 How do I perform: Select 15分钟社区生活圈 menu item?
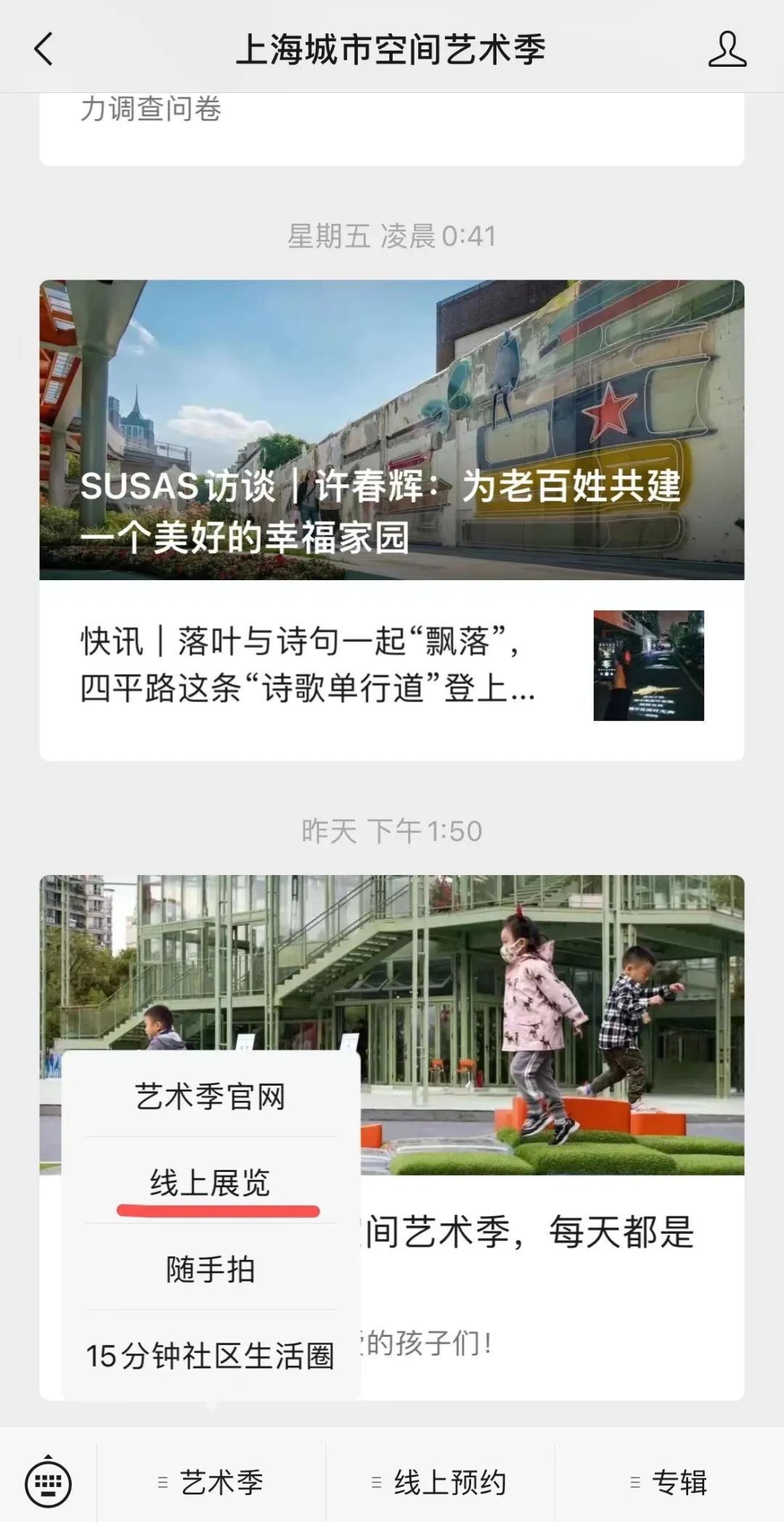pyautogui.click(x=211, y=1356)
